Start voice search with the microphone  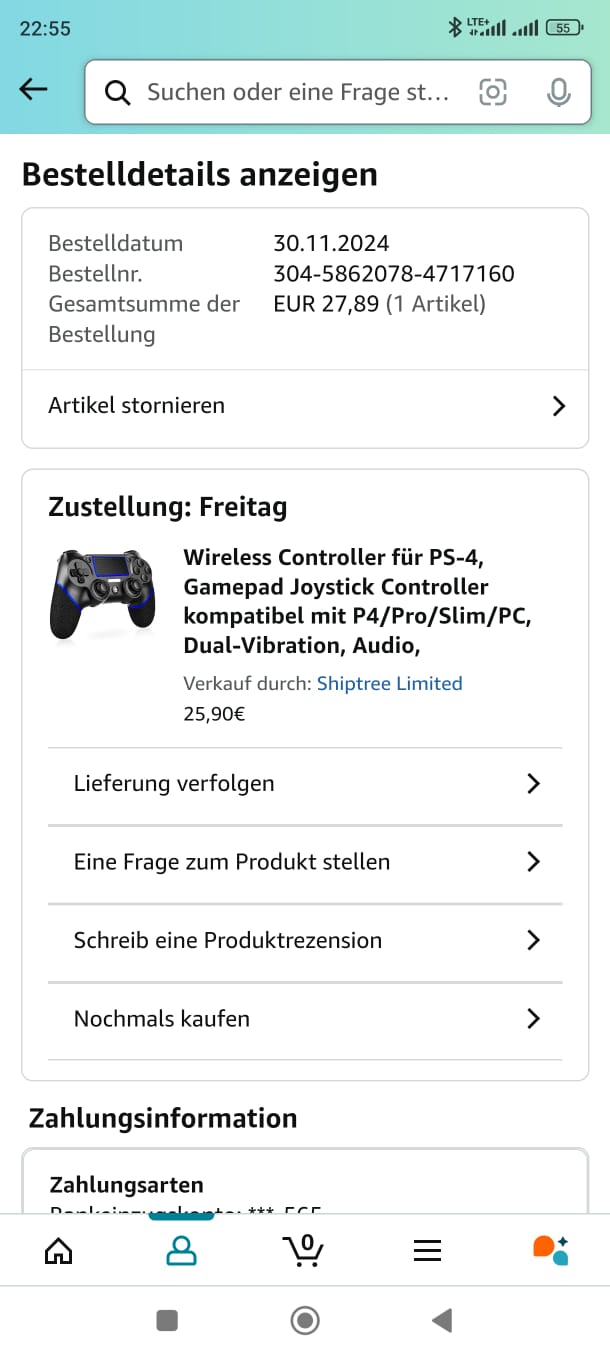click(x=558, y=93)
